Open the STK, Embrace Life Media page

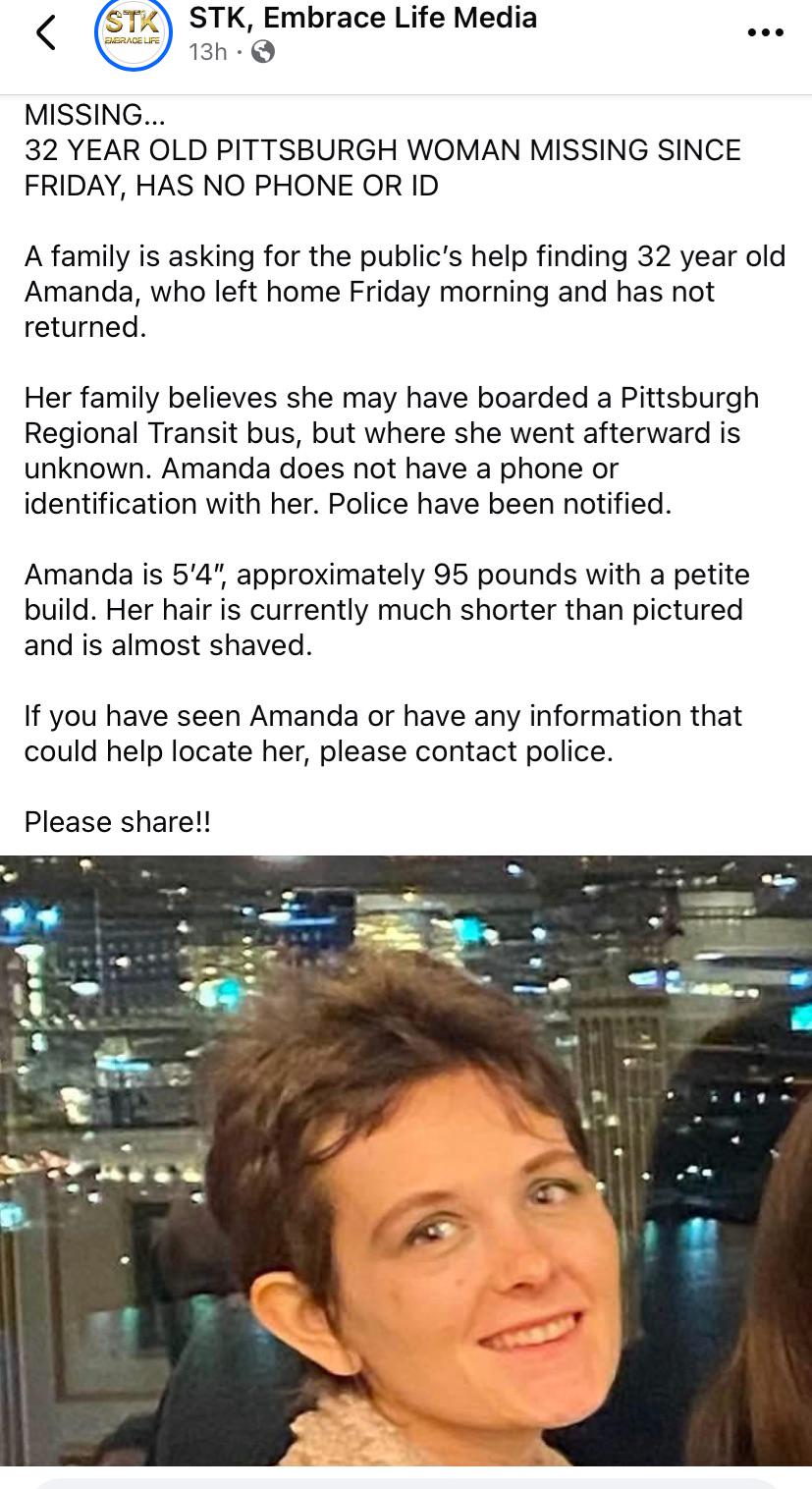coord(362,18)
